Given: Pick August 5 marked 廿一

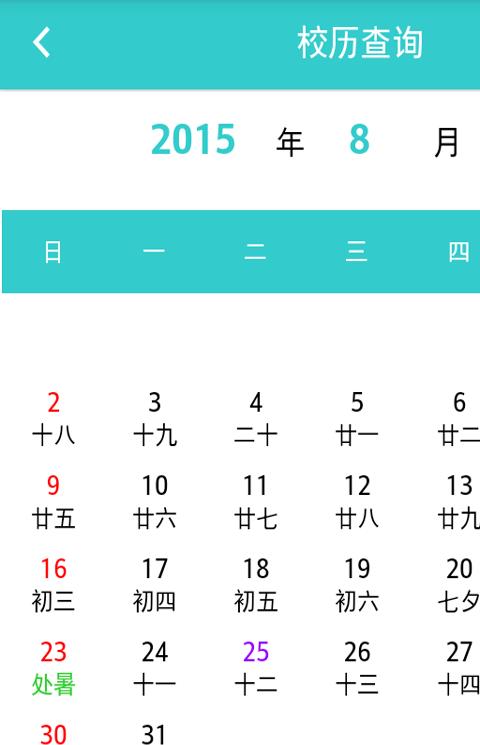Looking at the screenshot, I should click(x=357, y=419).
